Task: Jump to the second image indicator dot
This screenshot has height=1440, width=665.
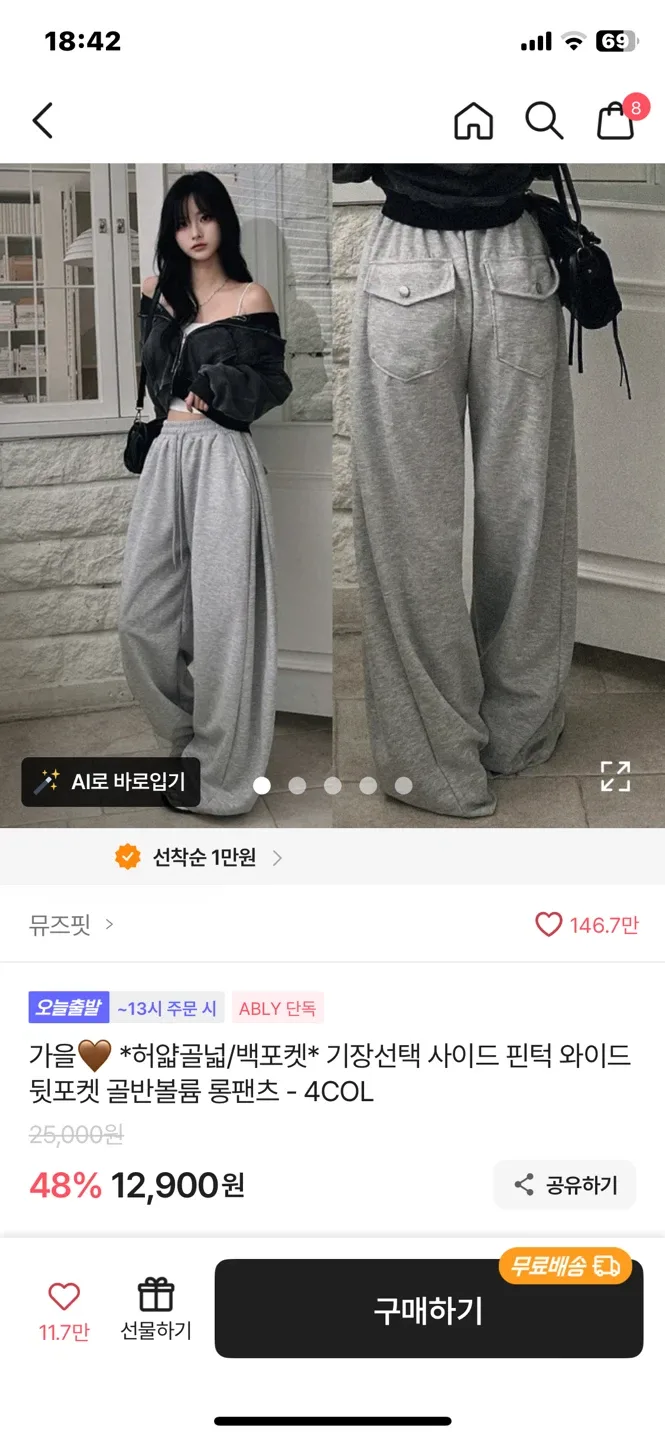Action: [297, 786]
